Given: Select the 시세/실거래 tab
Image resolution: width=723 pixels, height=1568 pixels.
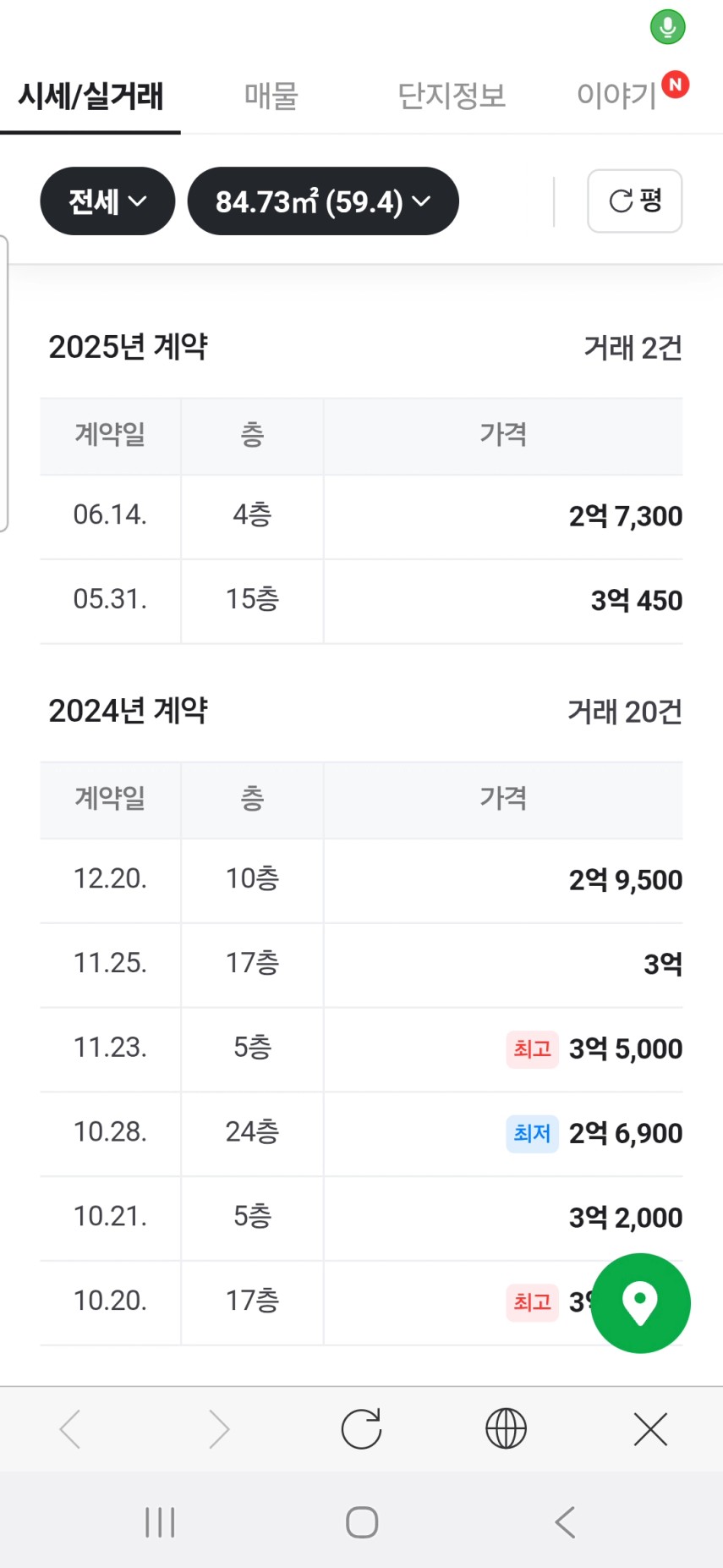Looking at the screenshot, I should (90, 96).
